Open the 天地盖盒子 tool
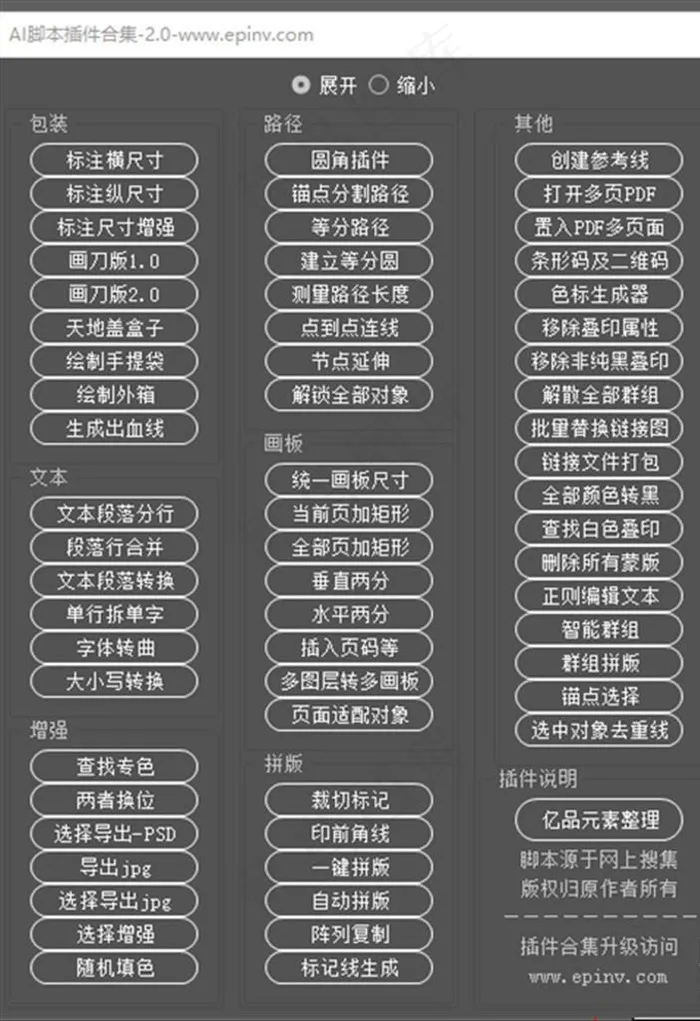The image size is (700, 1021). [114, 328]
